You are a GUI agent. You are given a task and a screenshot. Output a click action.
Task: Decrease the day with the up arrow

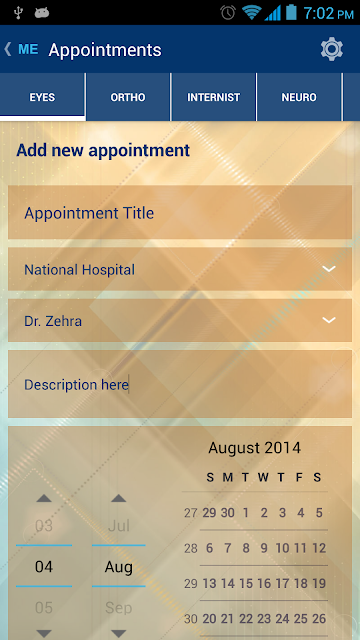tap(44, 498)
